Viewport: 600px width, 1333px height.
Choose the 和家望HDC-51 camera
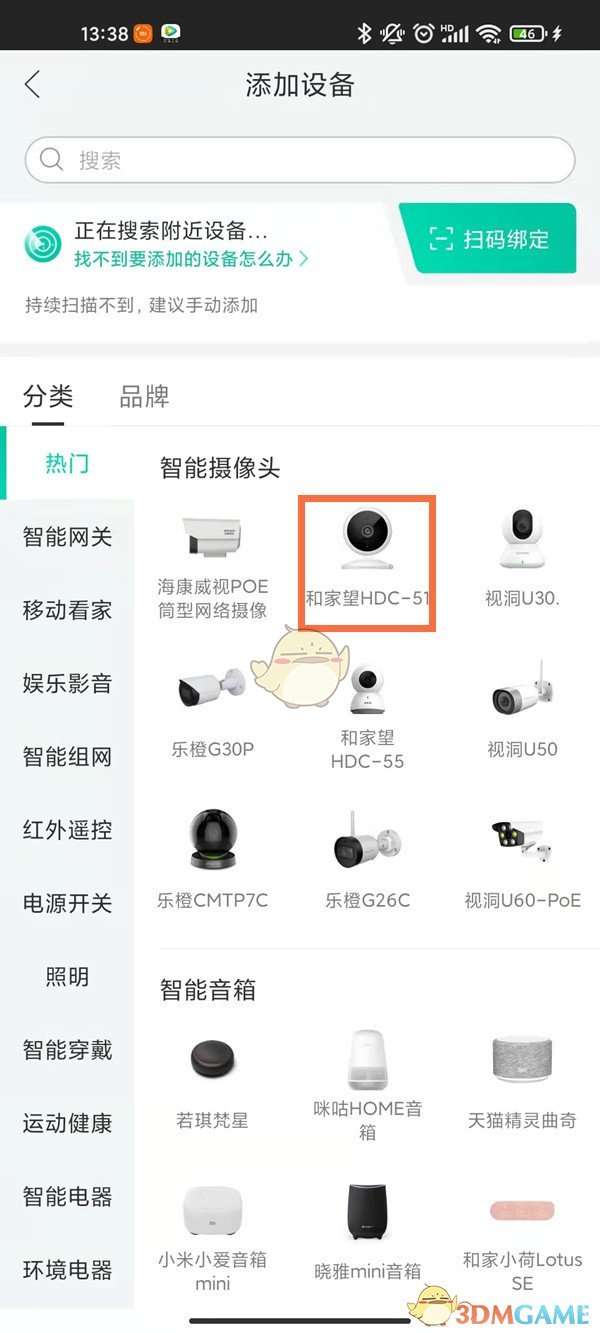pos(367,562)
